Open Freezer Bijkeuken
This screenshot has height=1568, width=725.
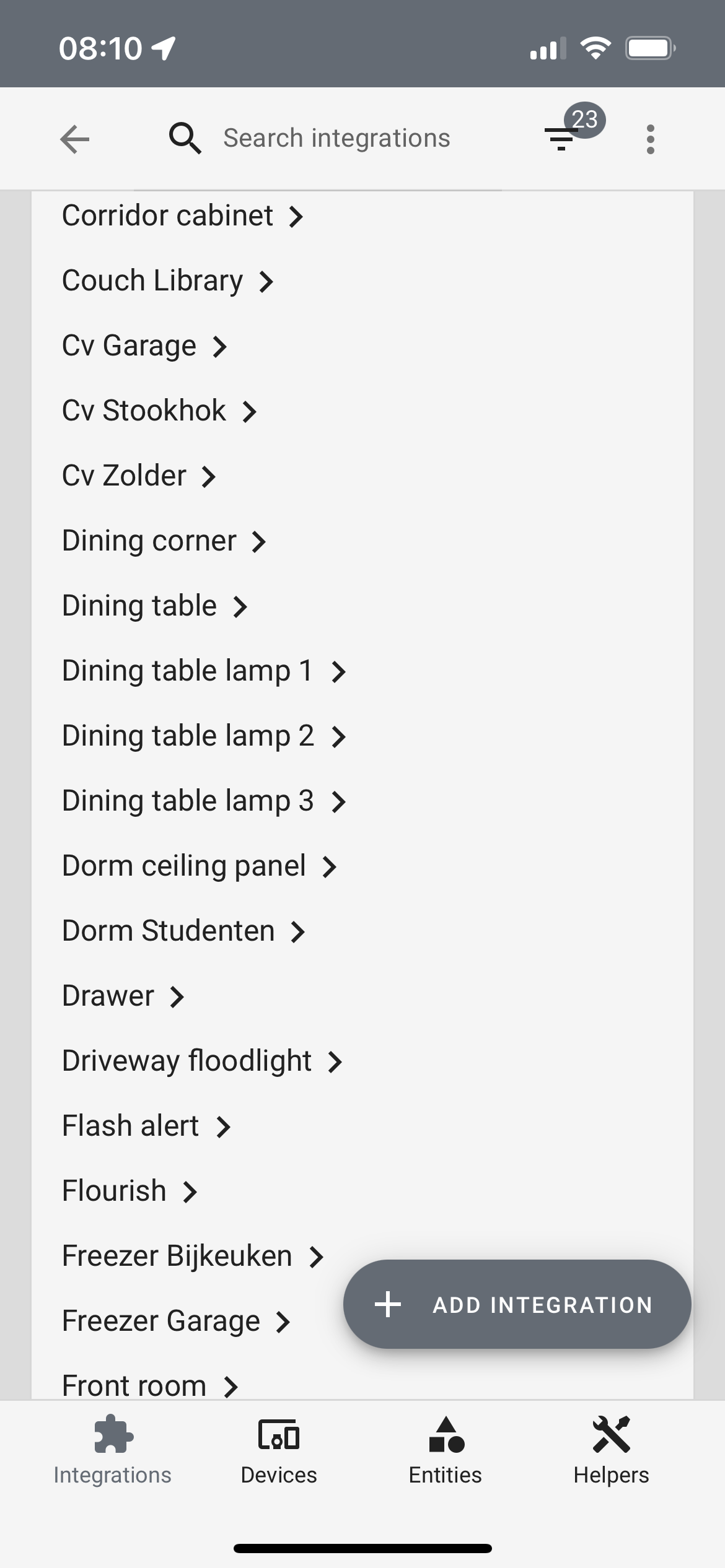pos(193,1257)
